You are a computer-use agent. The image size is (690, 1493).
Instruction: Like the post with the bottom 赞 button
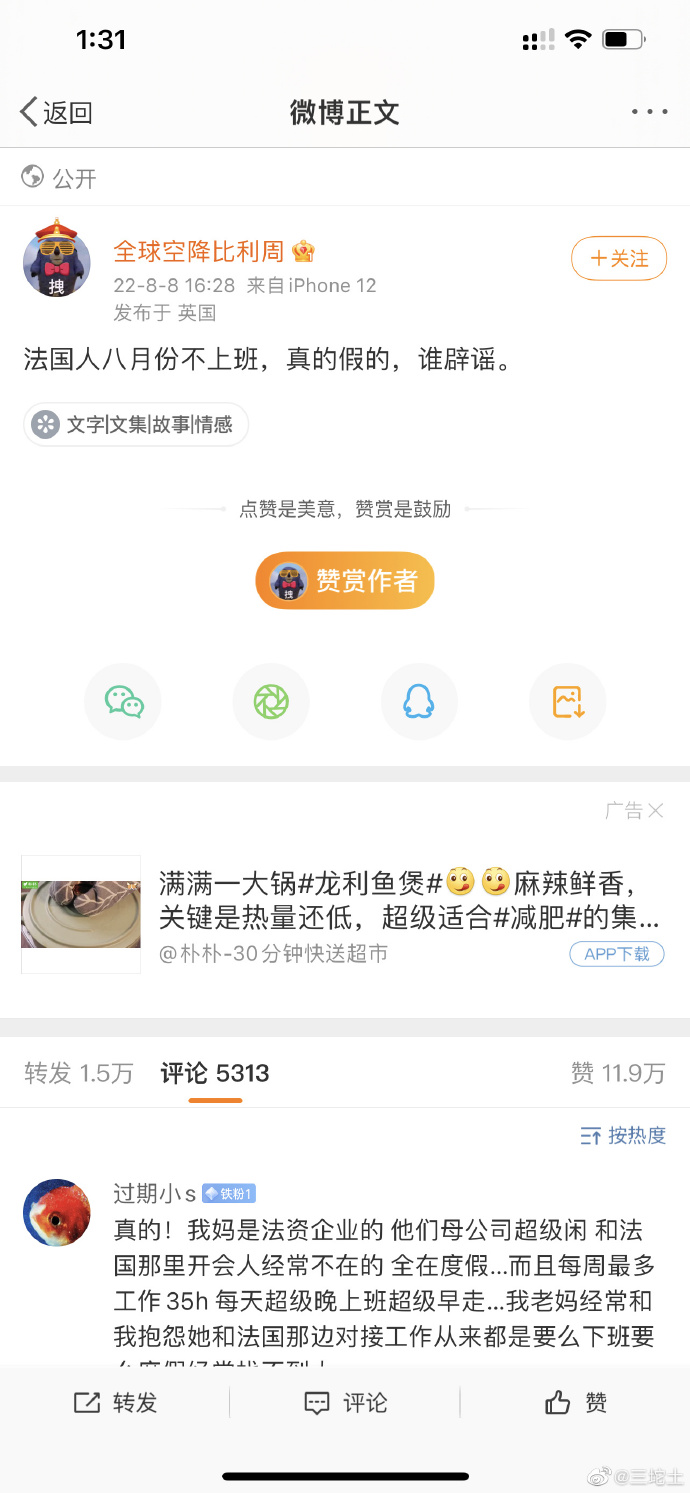[576, 1403]
